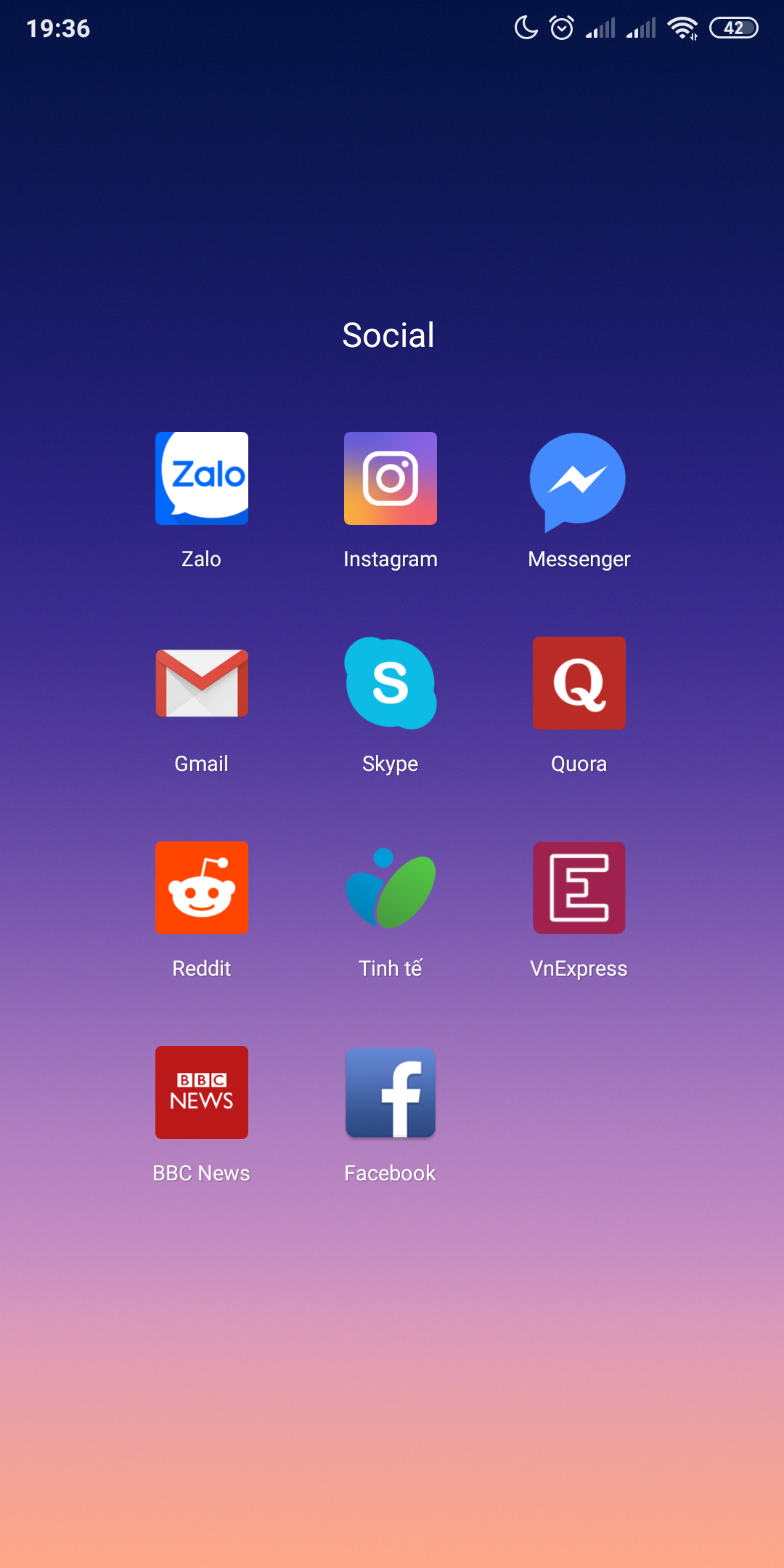784x1568 pixels.
Task: Tap the Social folder name to rename
Action: (388, 335)
